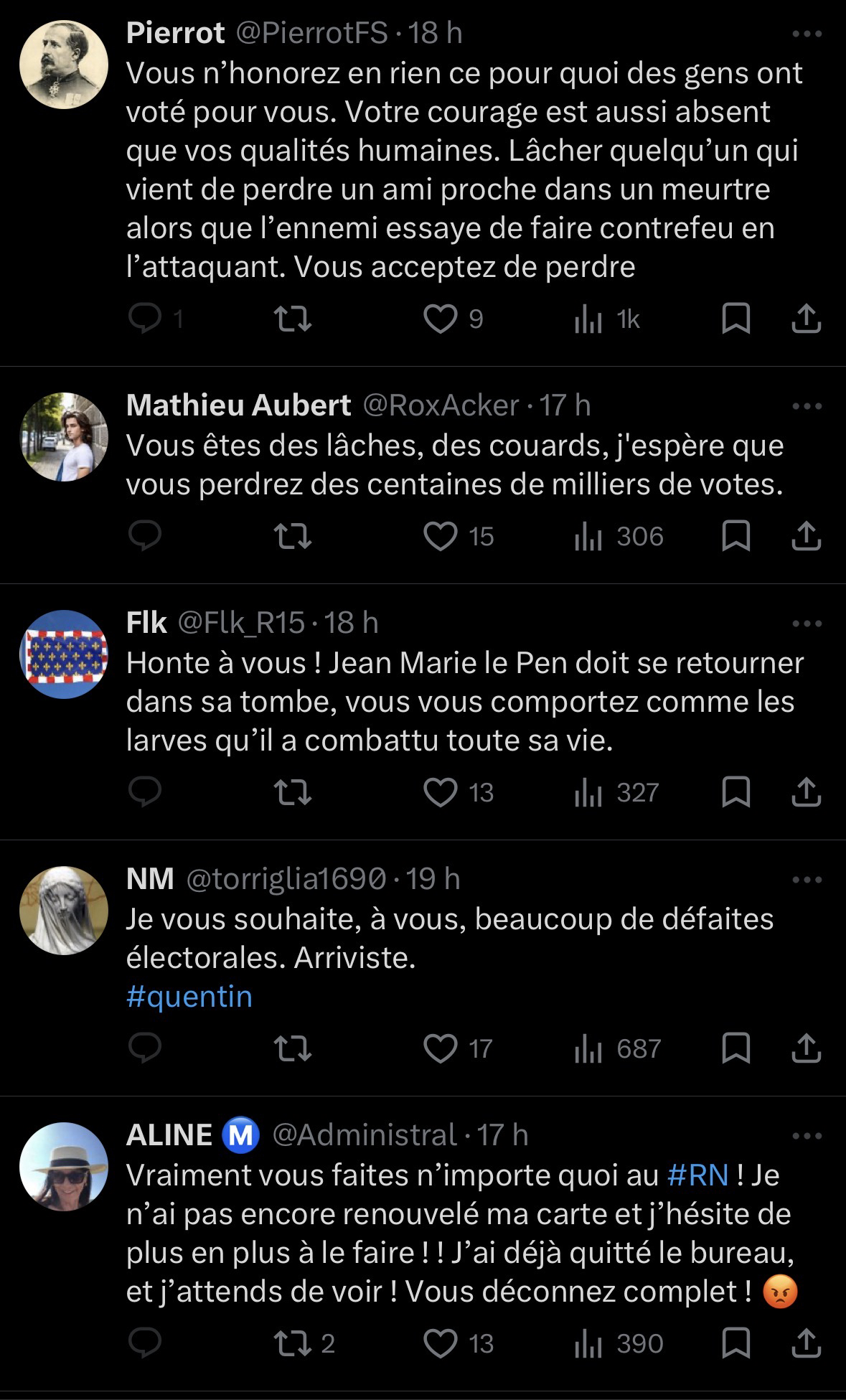View ALINE's profile picture
This screenshot has width=846, height=1400.
64,1166
